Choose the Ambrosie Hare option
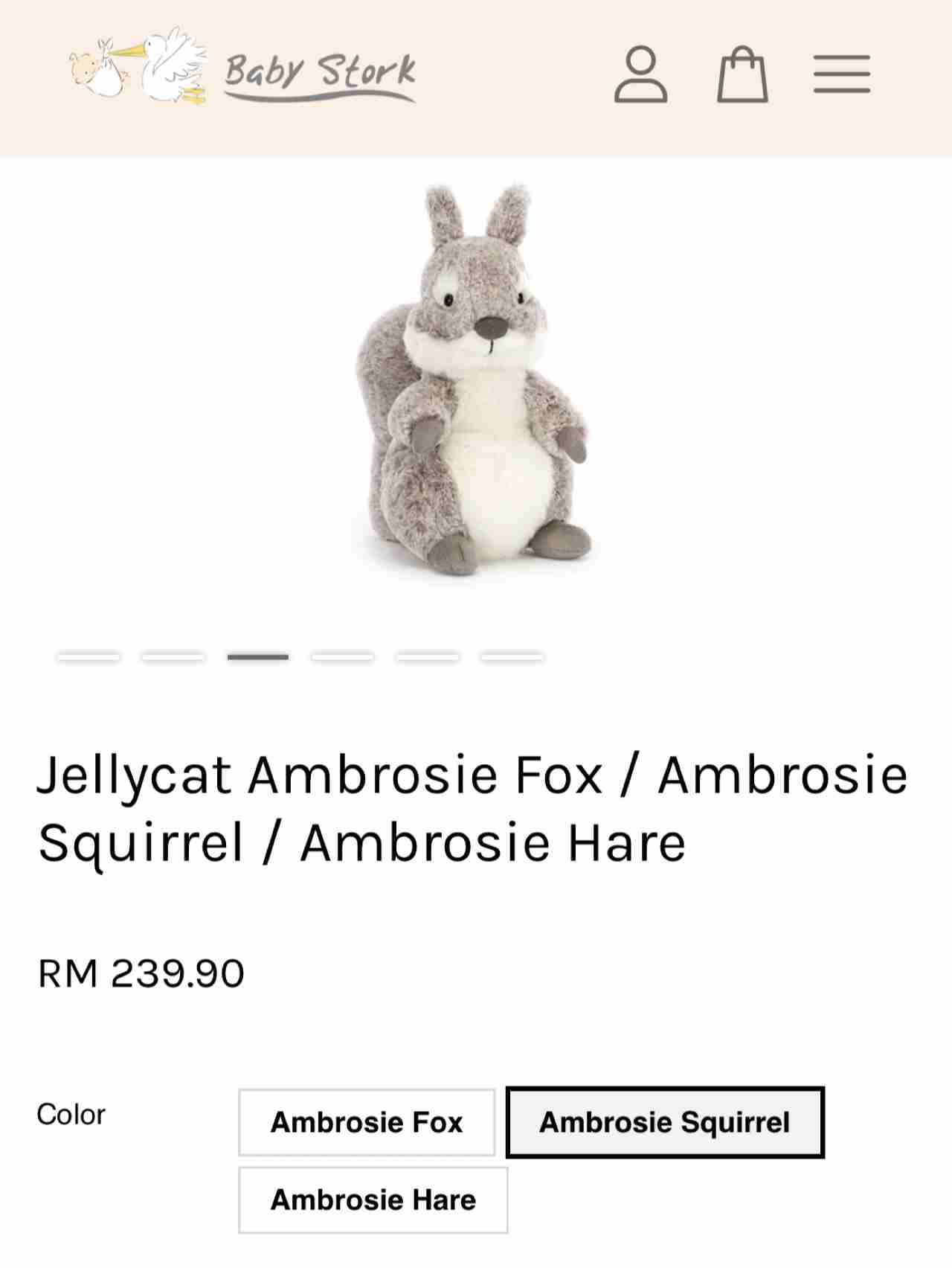This screenshot has height=1268, width=952. (x=373, y=1200)
